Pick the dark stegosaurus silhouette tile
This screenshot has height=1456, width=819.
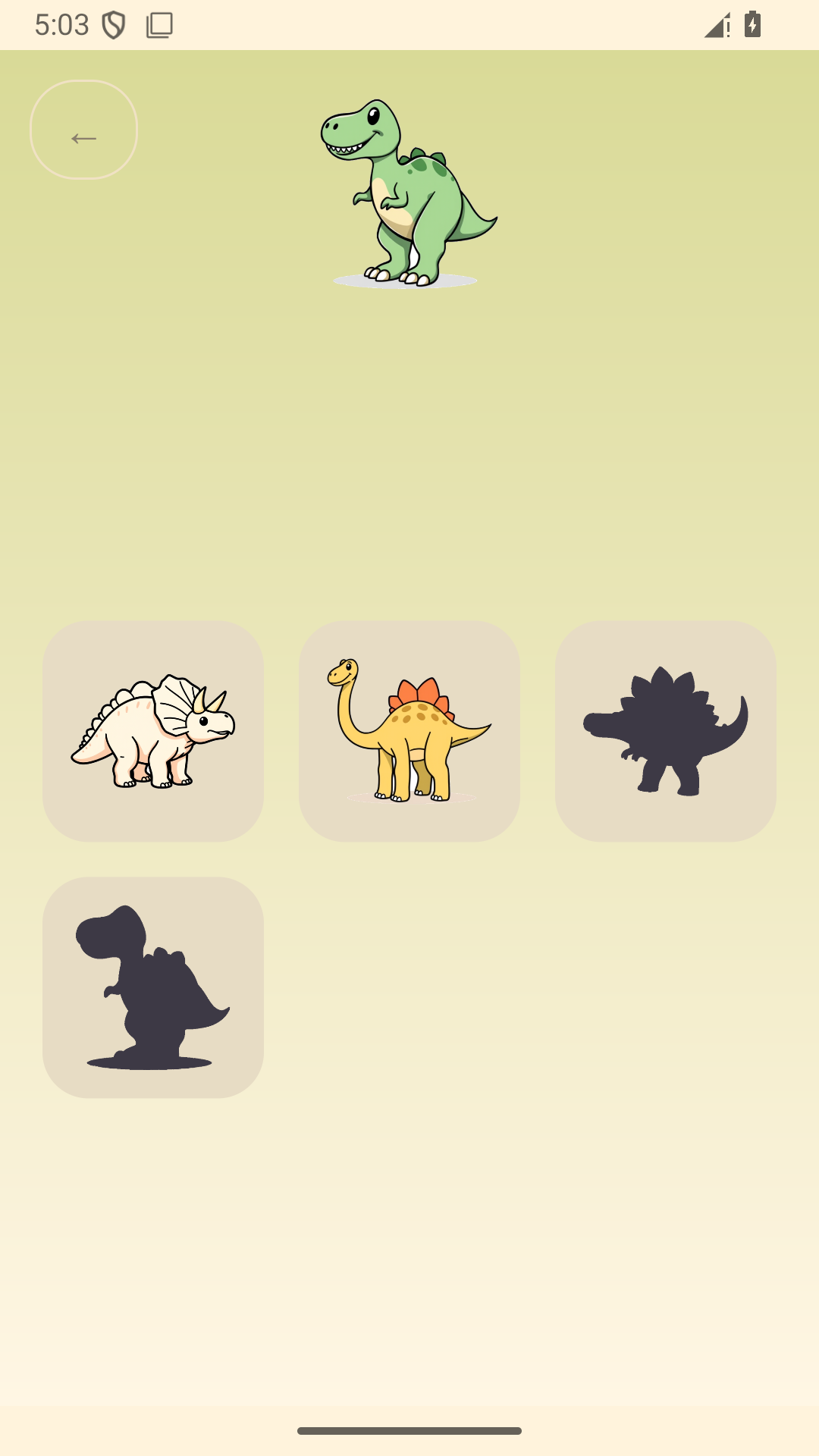point(666,731)
